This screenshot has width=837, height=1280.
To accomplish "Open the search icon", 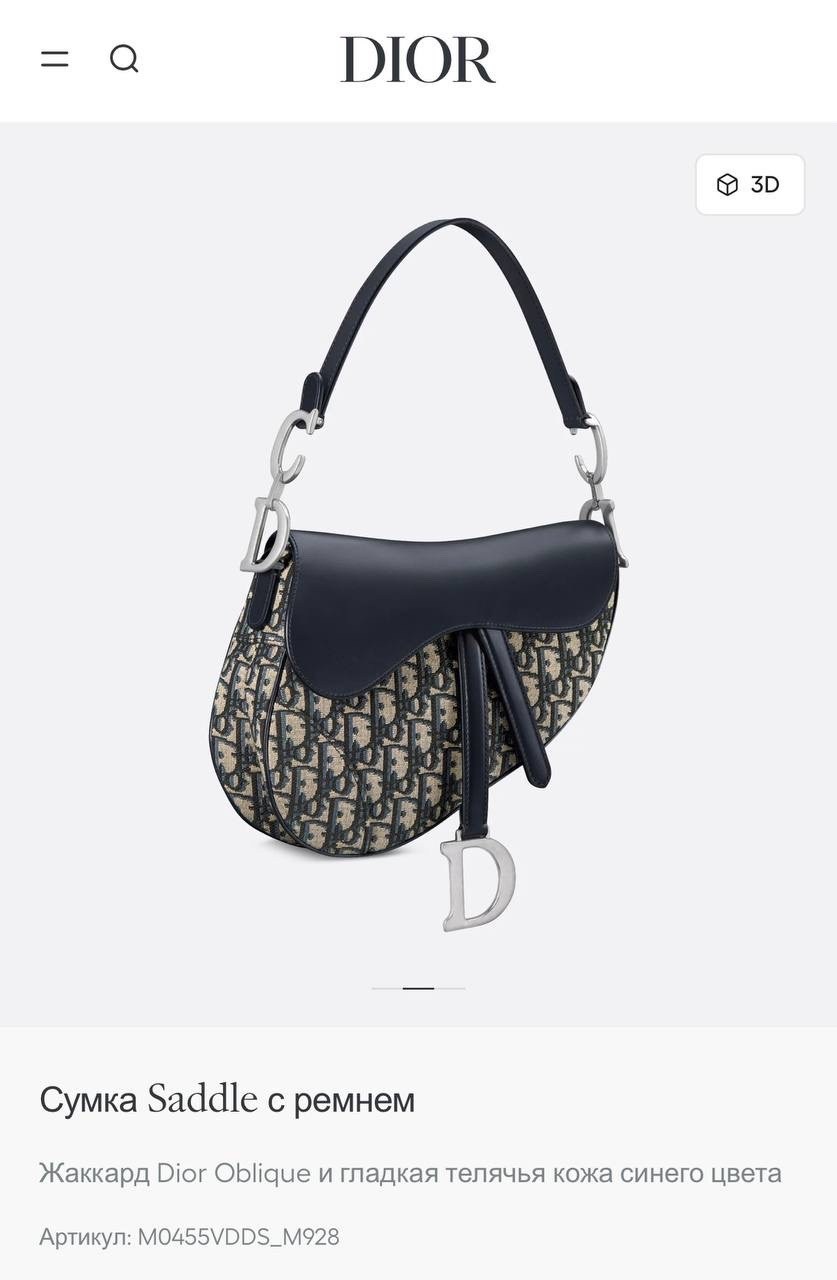I will (124, 59).
